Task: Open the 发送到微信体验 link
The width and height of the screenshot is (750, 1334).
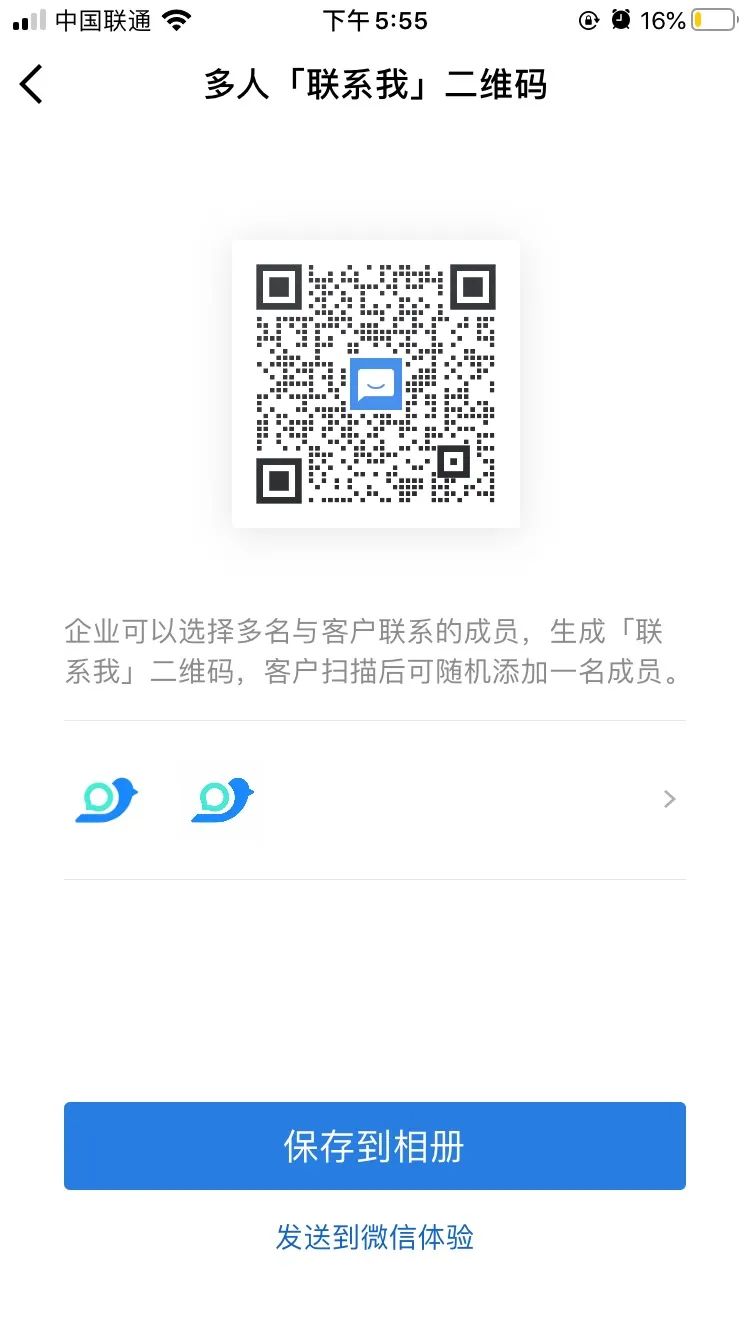Action: [x=374, y=1237]
